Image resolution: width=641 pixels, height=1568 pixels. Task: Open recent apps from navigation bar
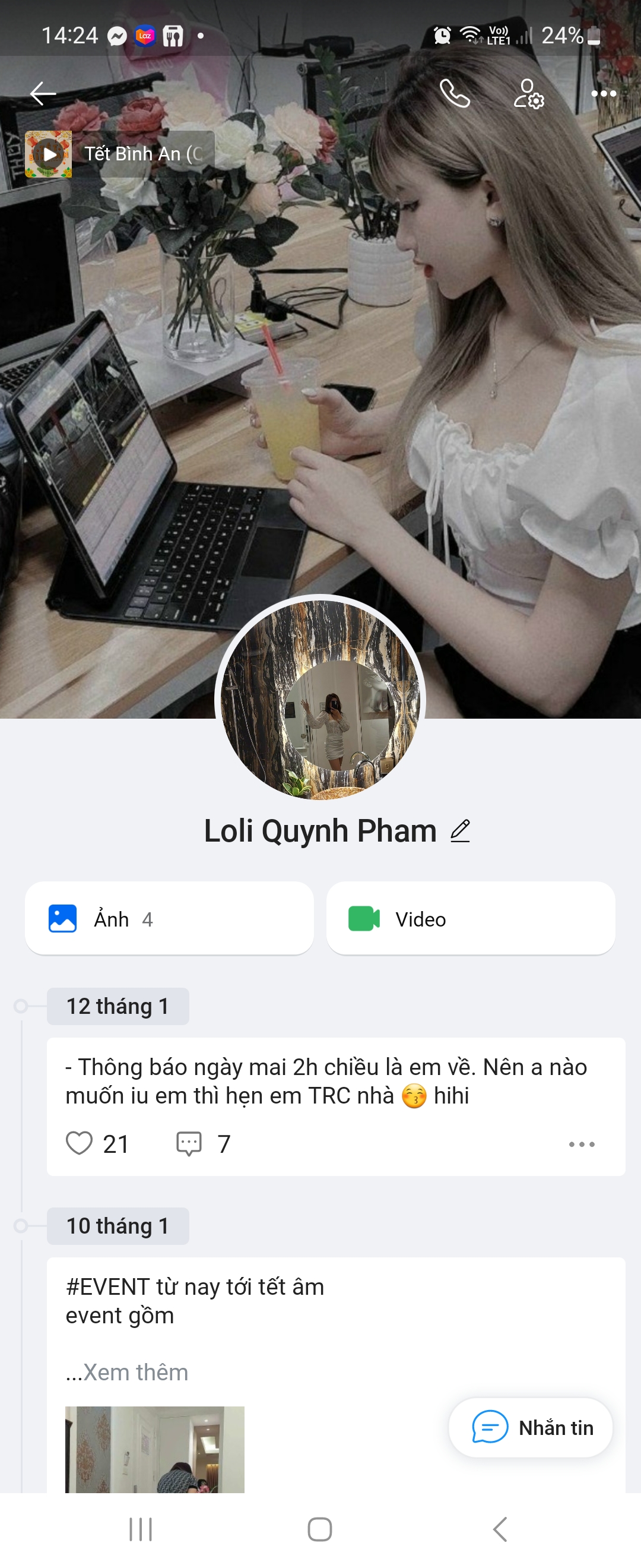click(141, 1529)
